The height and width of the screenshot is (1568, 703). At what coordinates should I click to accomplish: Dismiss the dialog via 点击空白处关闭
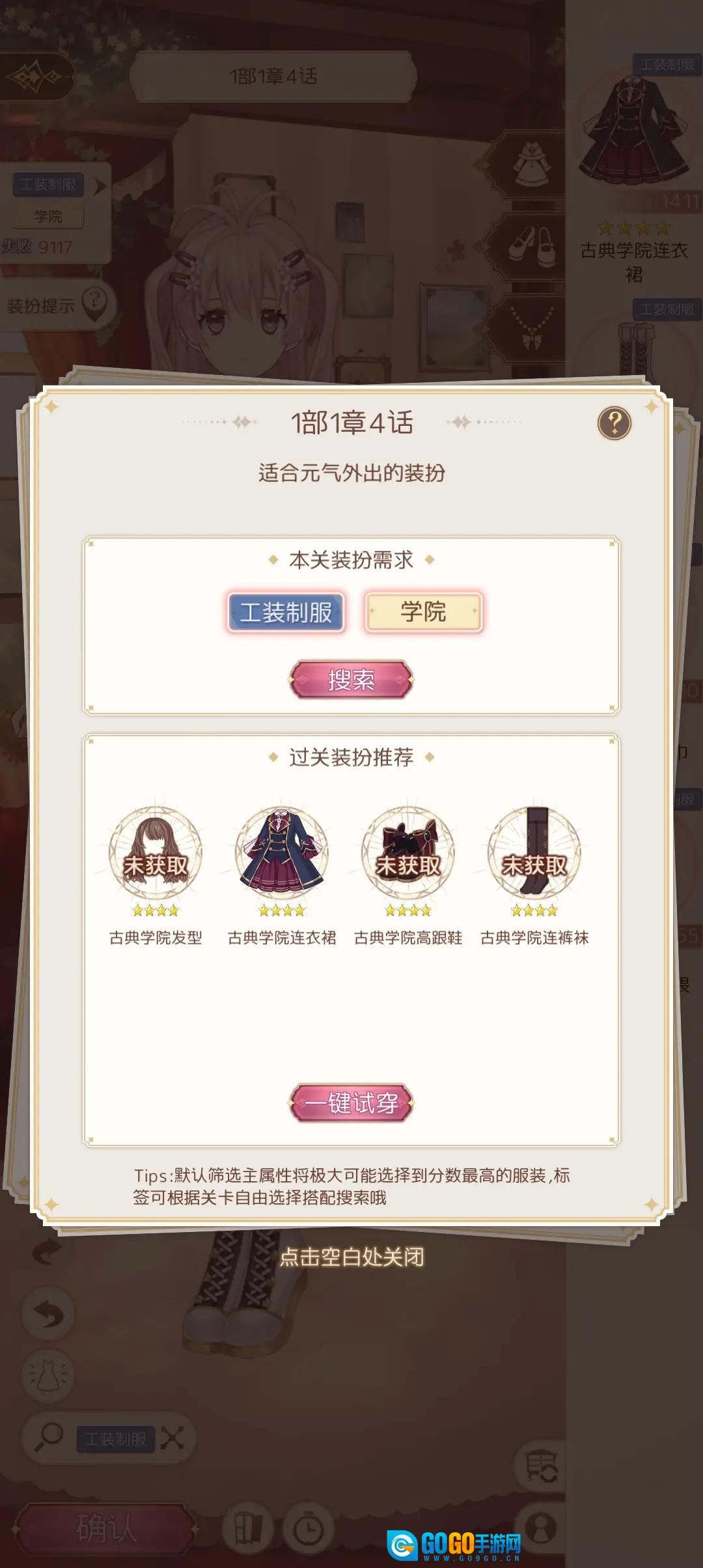pyautogui.click(x=351, y=1257)
